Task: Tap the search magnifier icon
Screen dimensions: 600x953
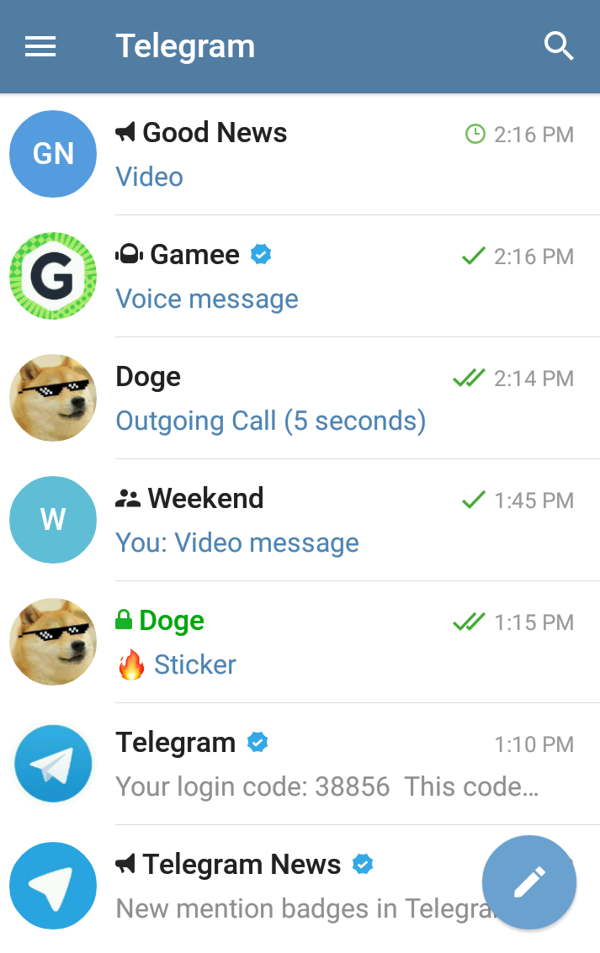Action: click(558, 46)
